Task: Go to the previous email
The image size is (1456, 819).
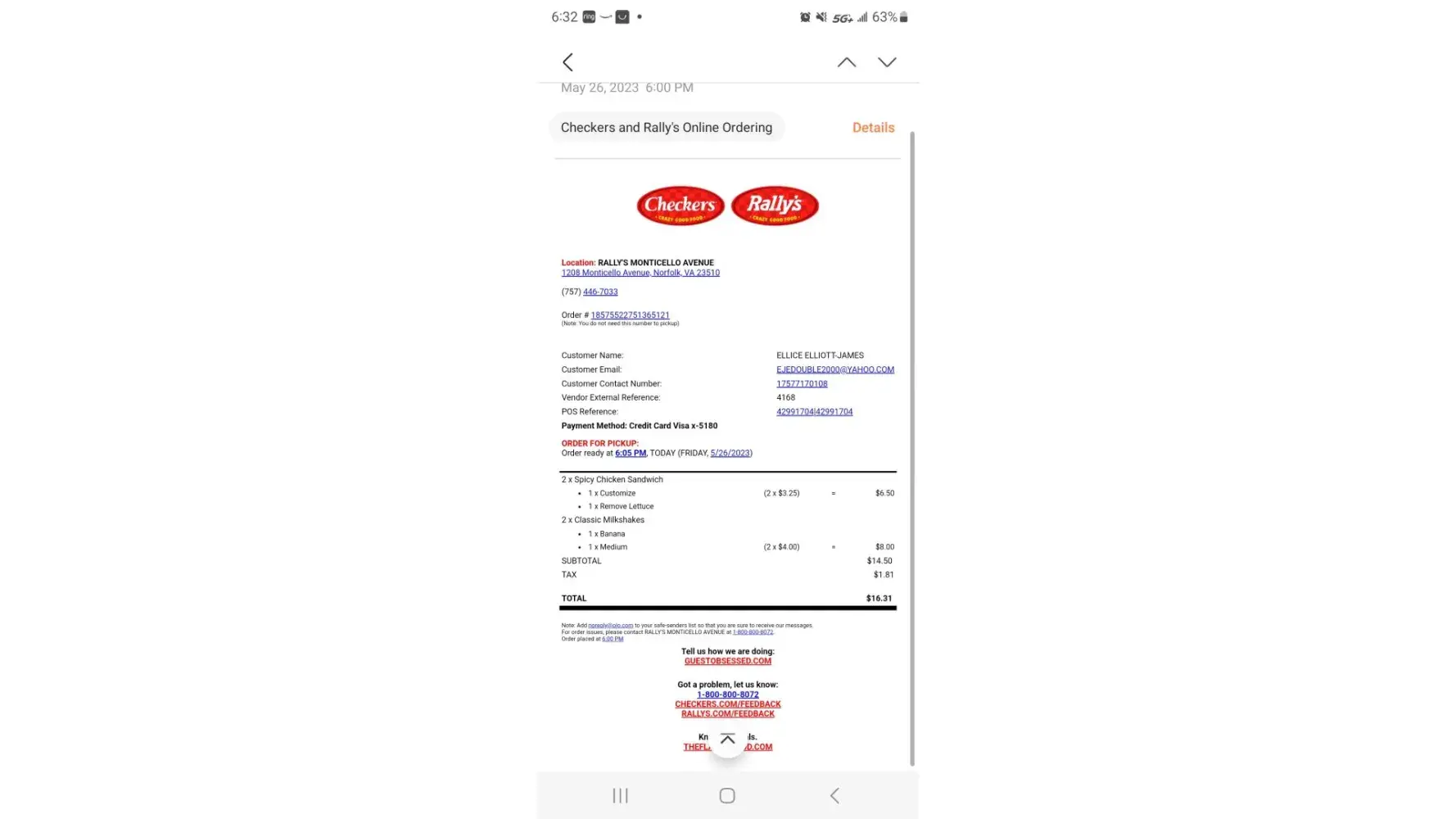Action: [846, 62]
